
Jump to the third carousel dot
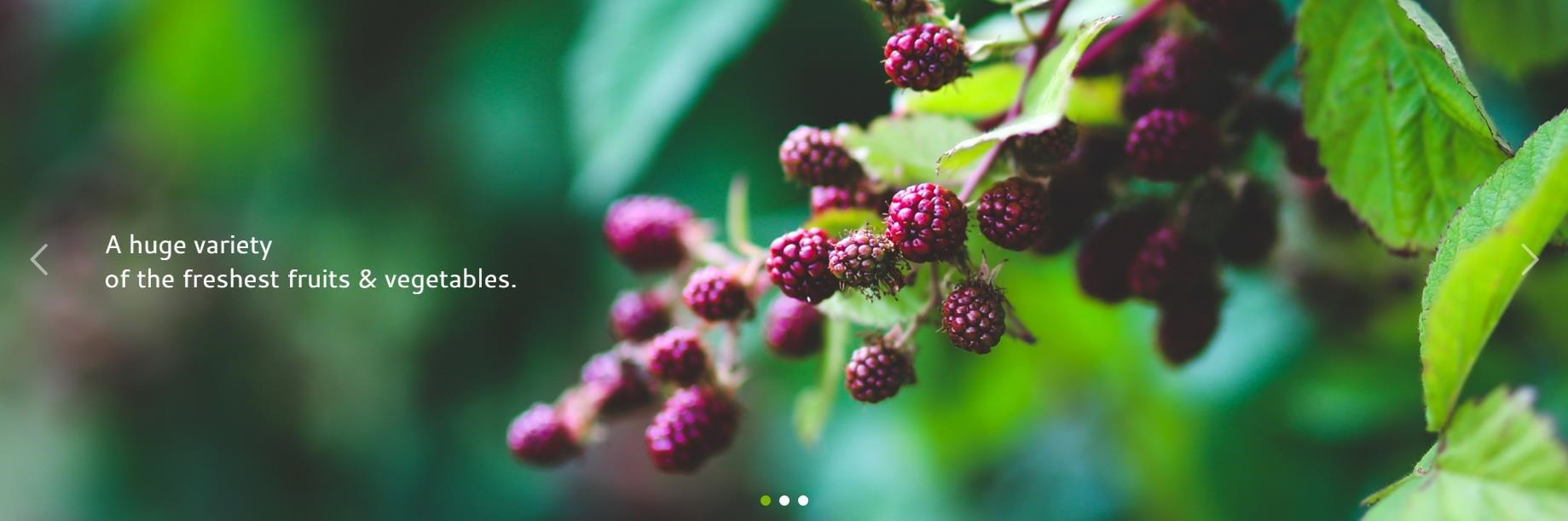click(803, 501)
